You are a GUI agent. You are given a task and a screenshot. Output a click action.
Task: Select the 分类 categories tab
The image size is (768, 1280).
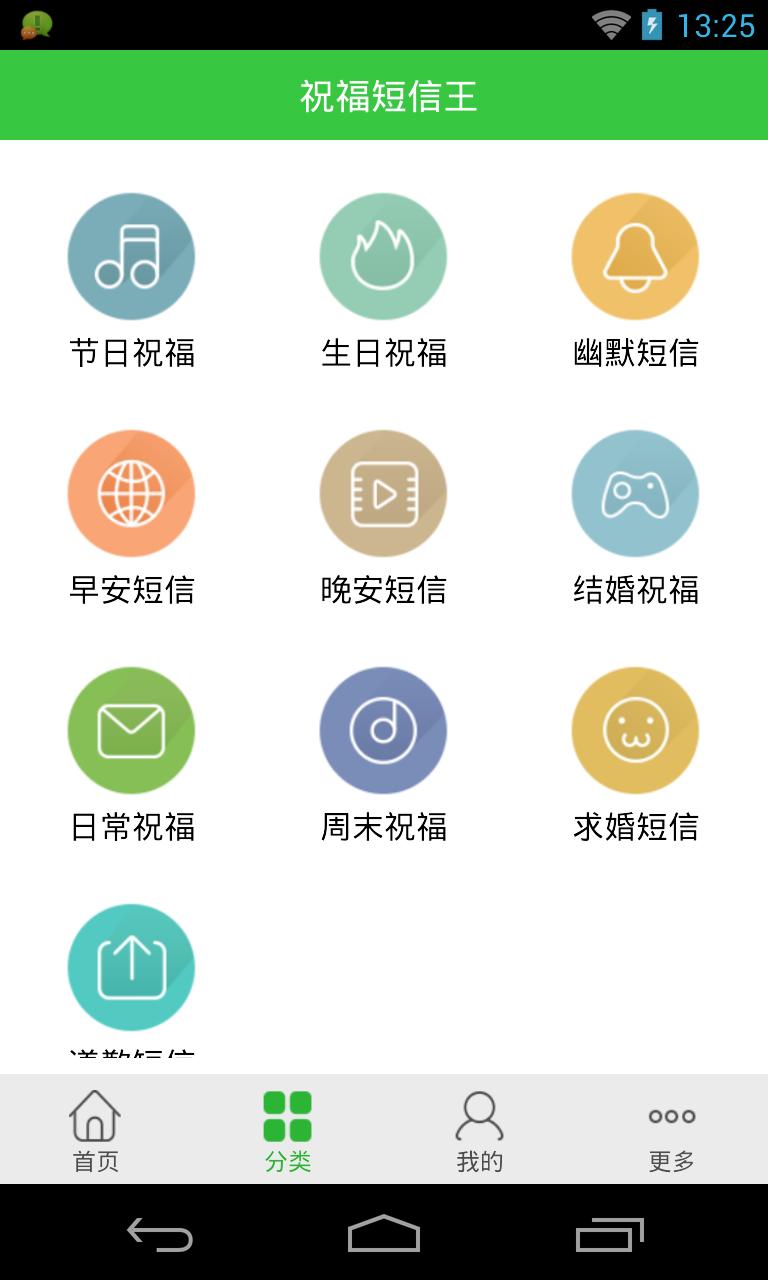[x=287, y=1130]
